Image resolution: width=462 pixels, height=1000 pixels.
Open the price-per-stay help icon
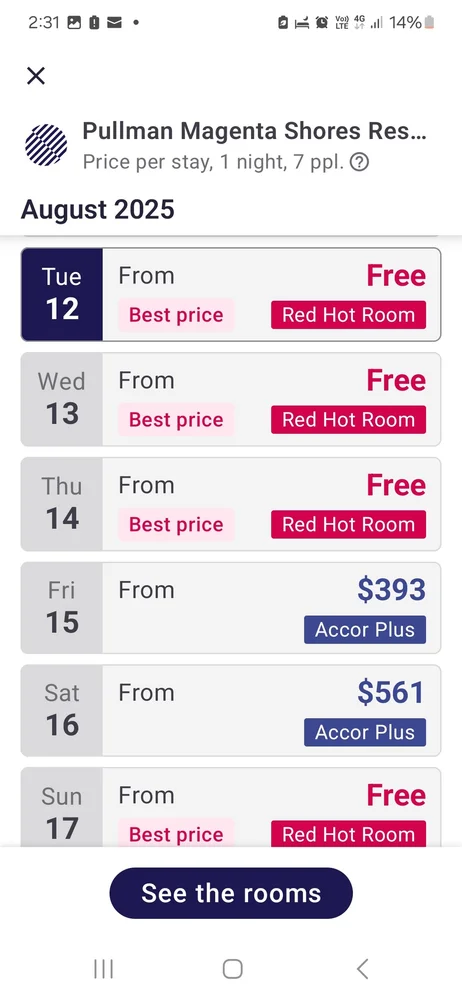pyautogui.click(x=360, y=163)
